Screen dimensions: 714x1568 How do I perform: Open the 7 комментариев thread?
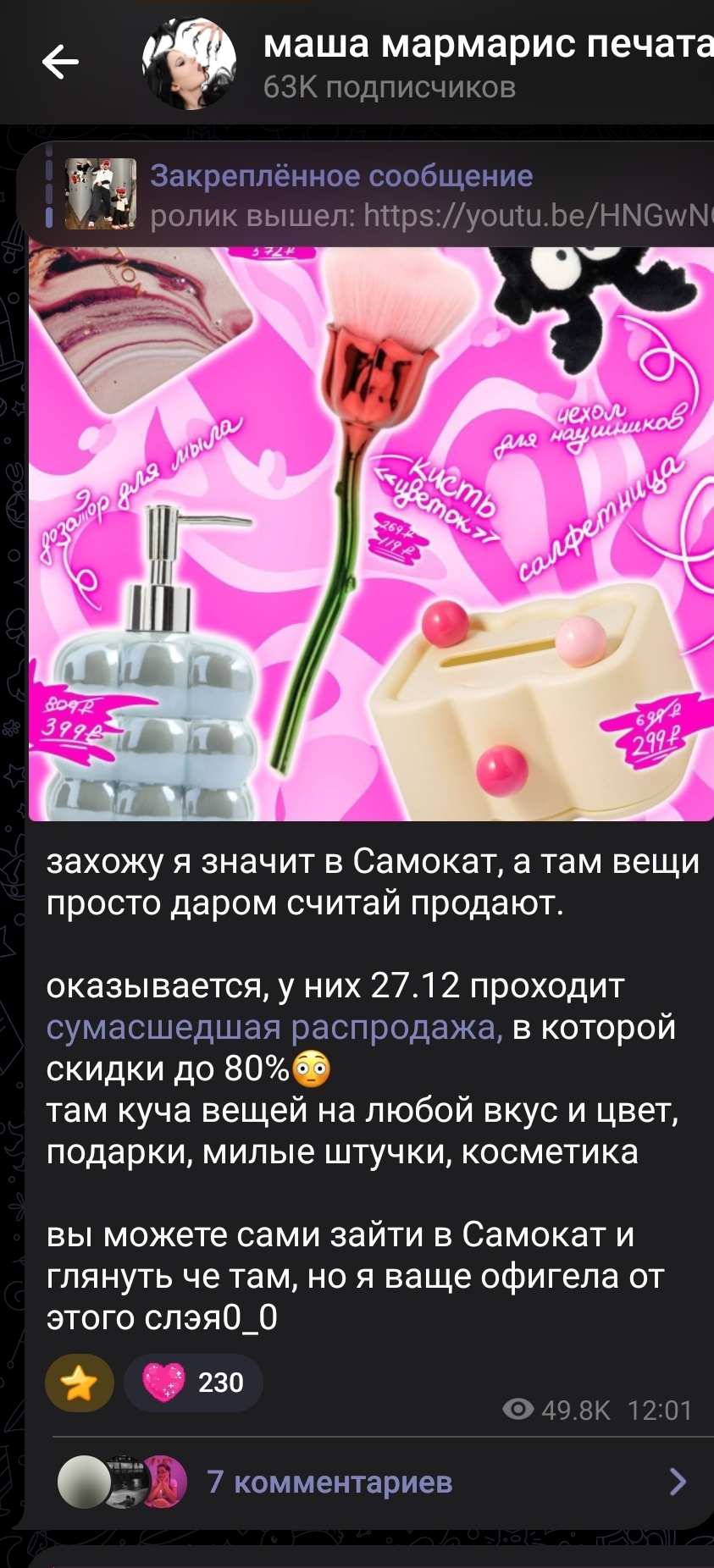tap(329, 1481)
